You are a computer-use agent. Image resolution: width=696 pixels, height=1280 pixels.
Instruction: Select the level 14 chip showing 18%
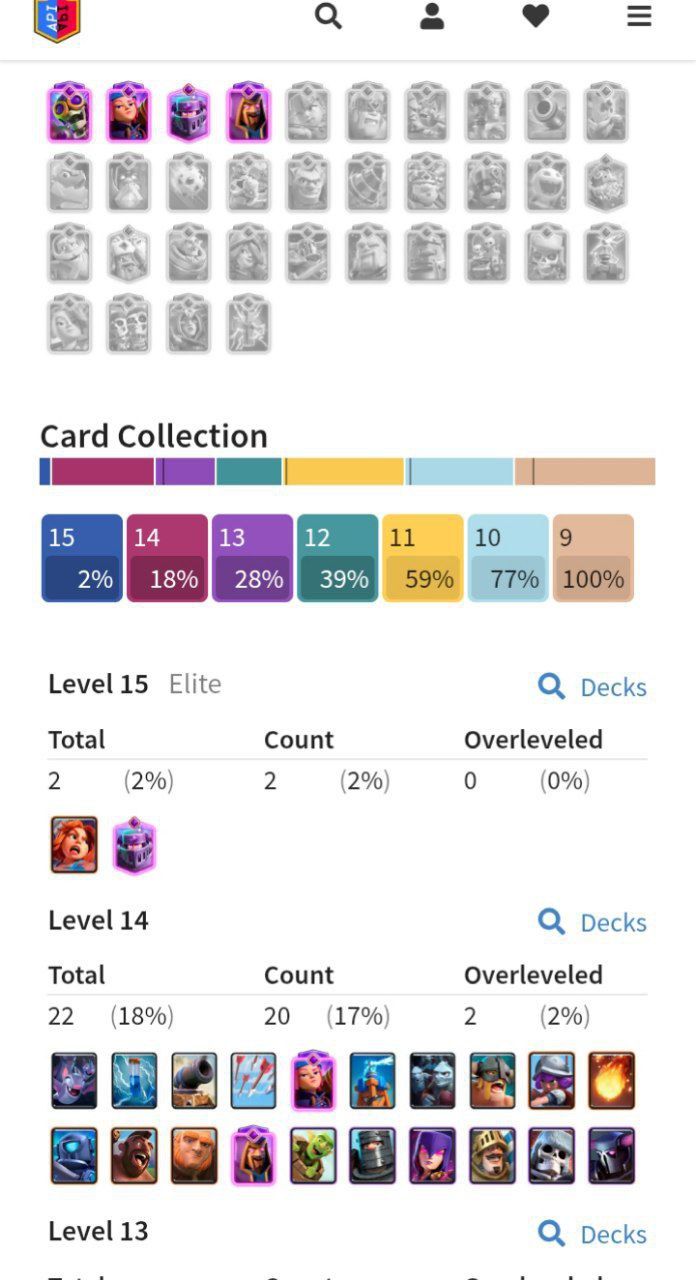click(x=167, y=558)
